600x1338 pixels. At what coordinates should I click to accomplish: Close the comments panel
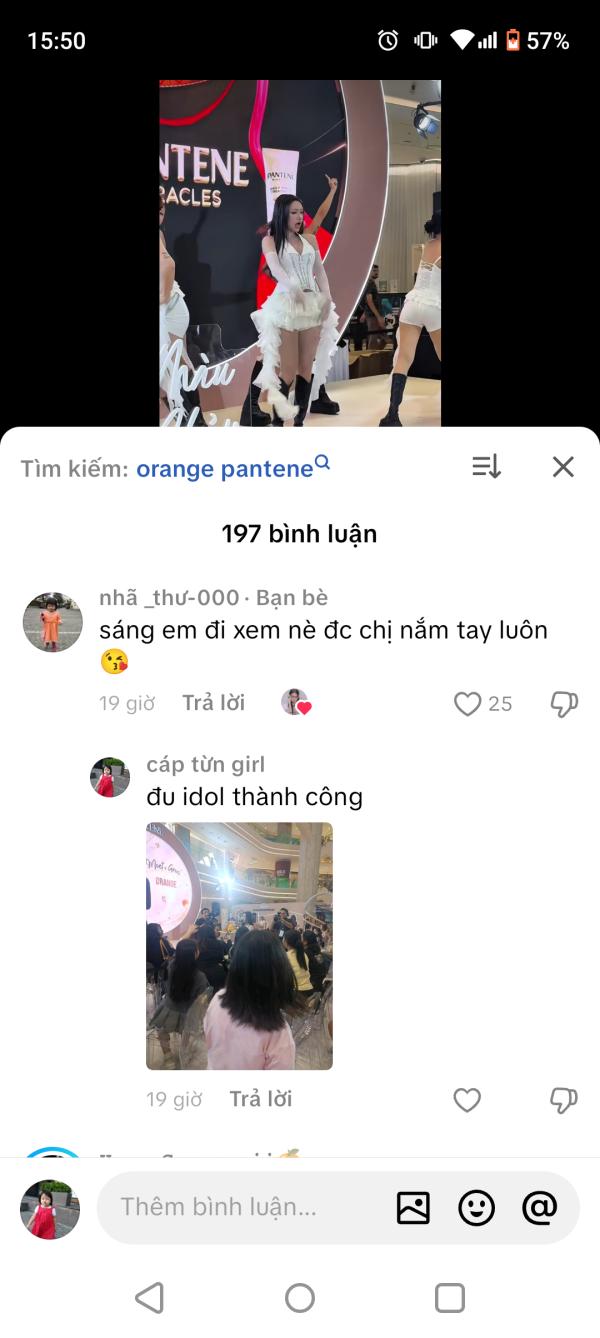563,466
